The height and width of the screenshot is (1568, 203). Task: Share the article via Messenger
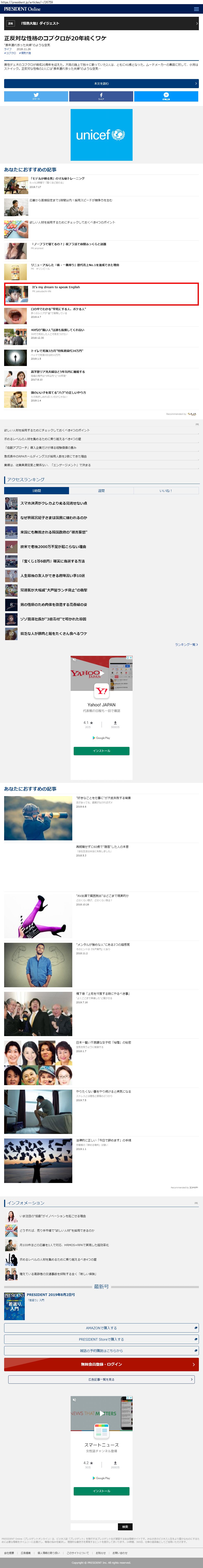[x=166, y=96]
